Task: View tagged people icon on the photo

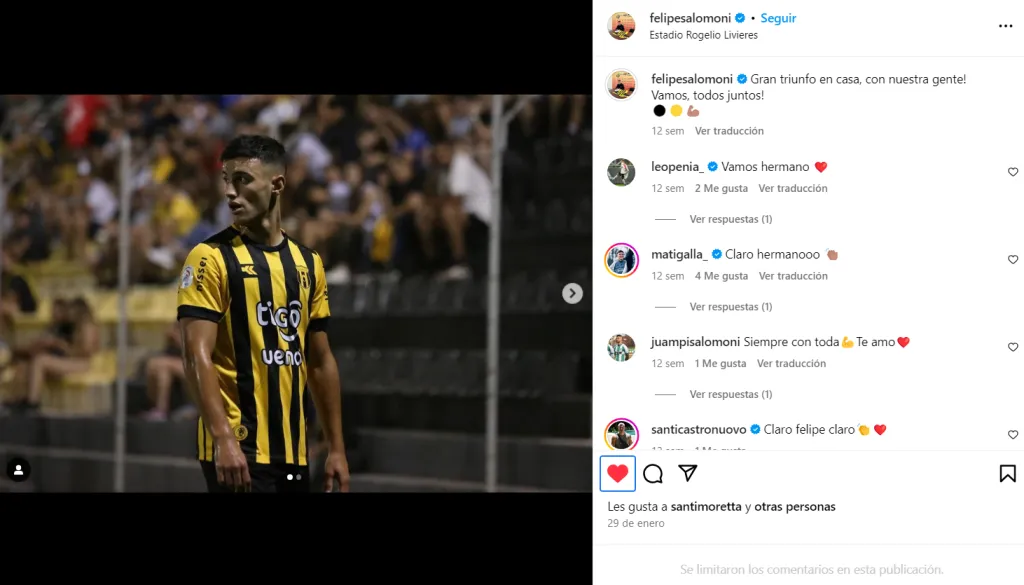Action: 18,470
